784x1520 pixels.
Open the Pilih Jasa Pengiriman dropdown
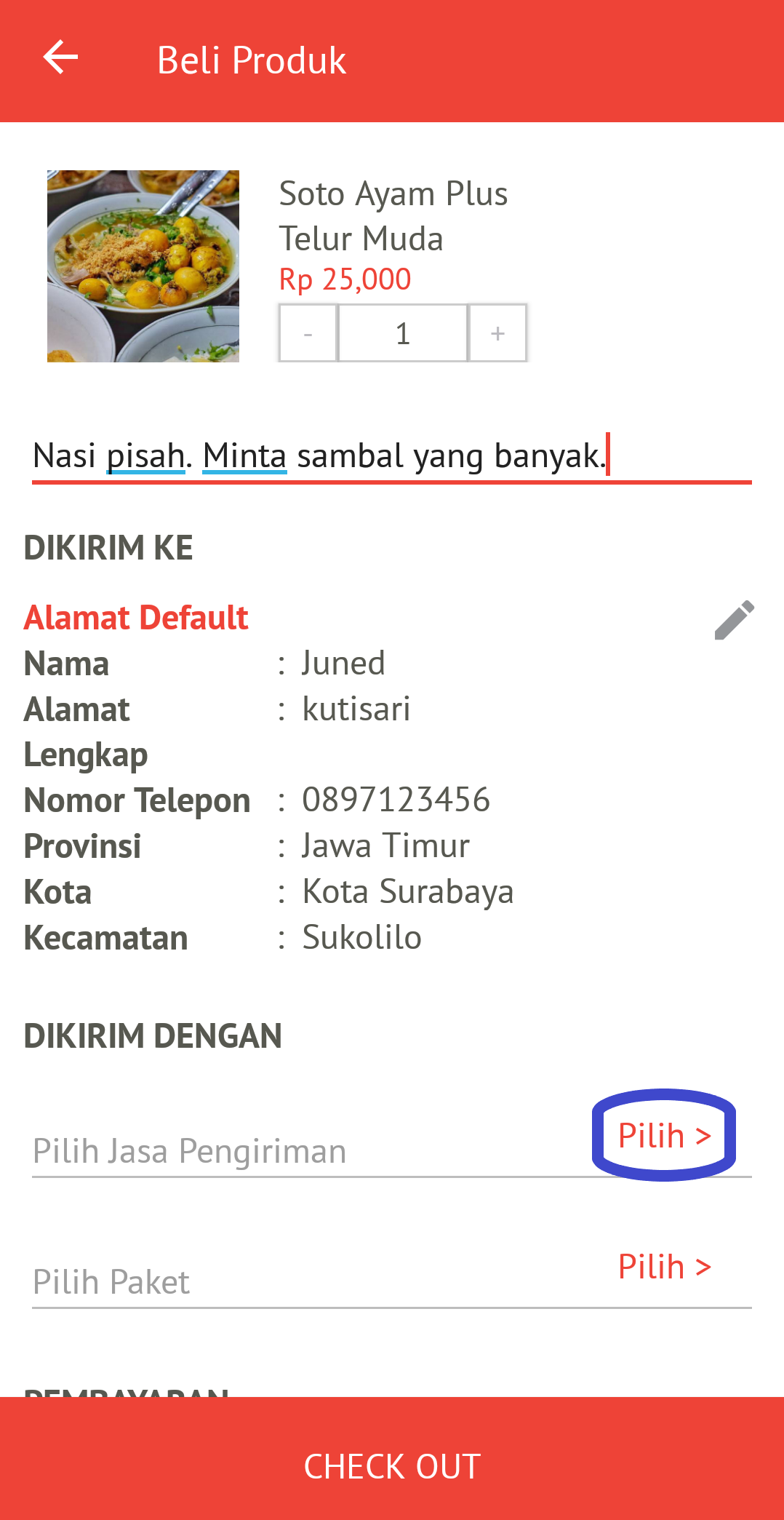[x=291, y=1150]
